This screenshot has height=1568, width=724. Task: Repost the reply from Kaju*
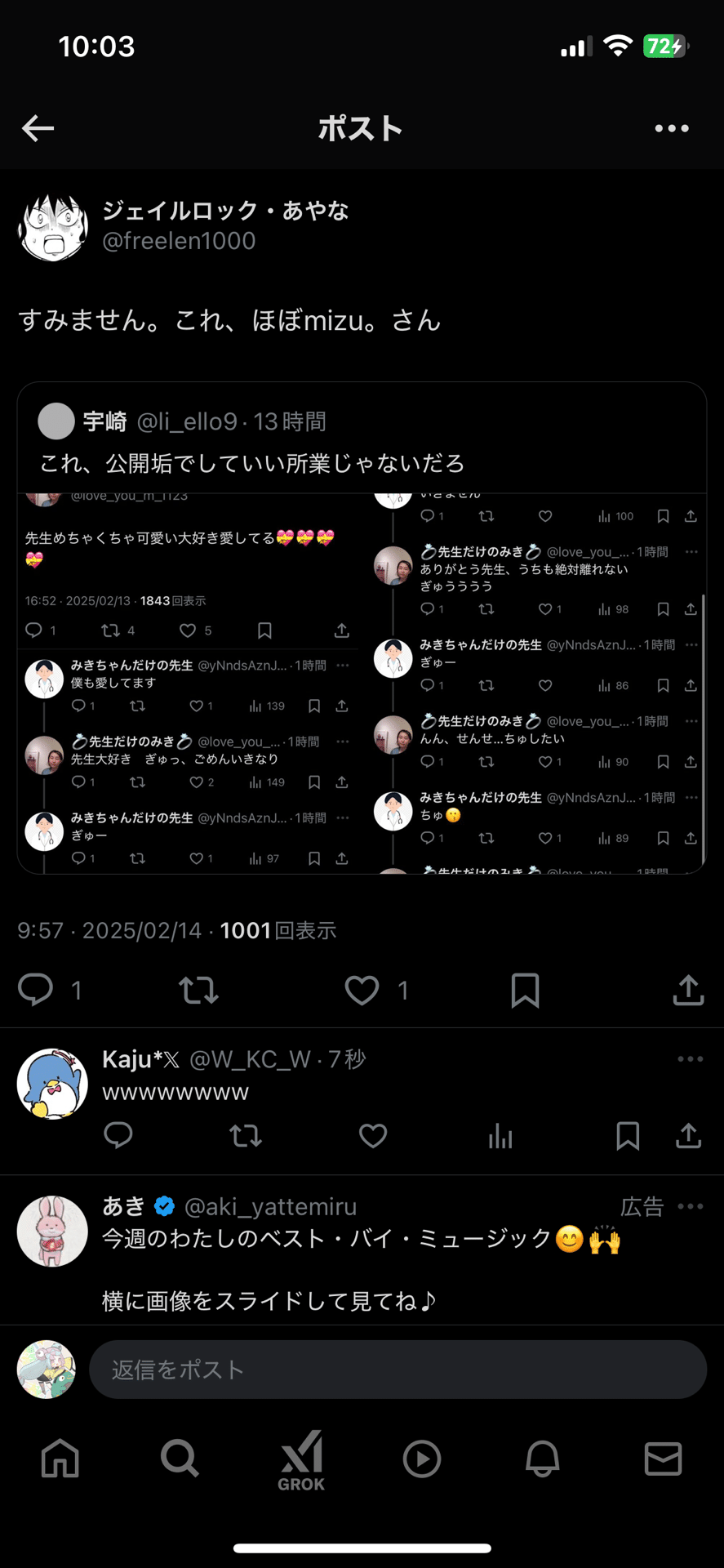pos(246,1135)
